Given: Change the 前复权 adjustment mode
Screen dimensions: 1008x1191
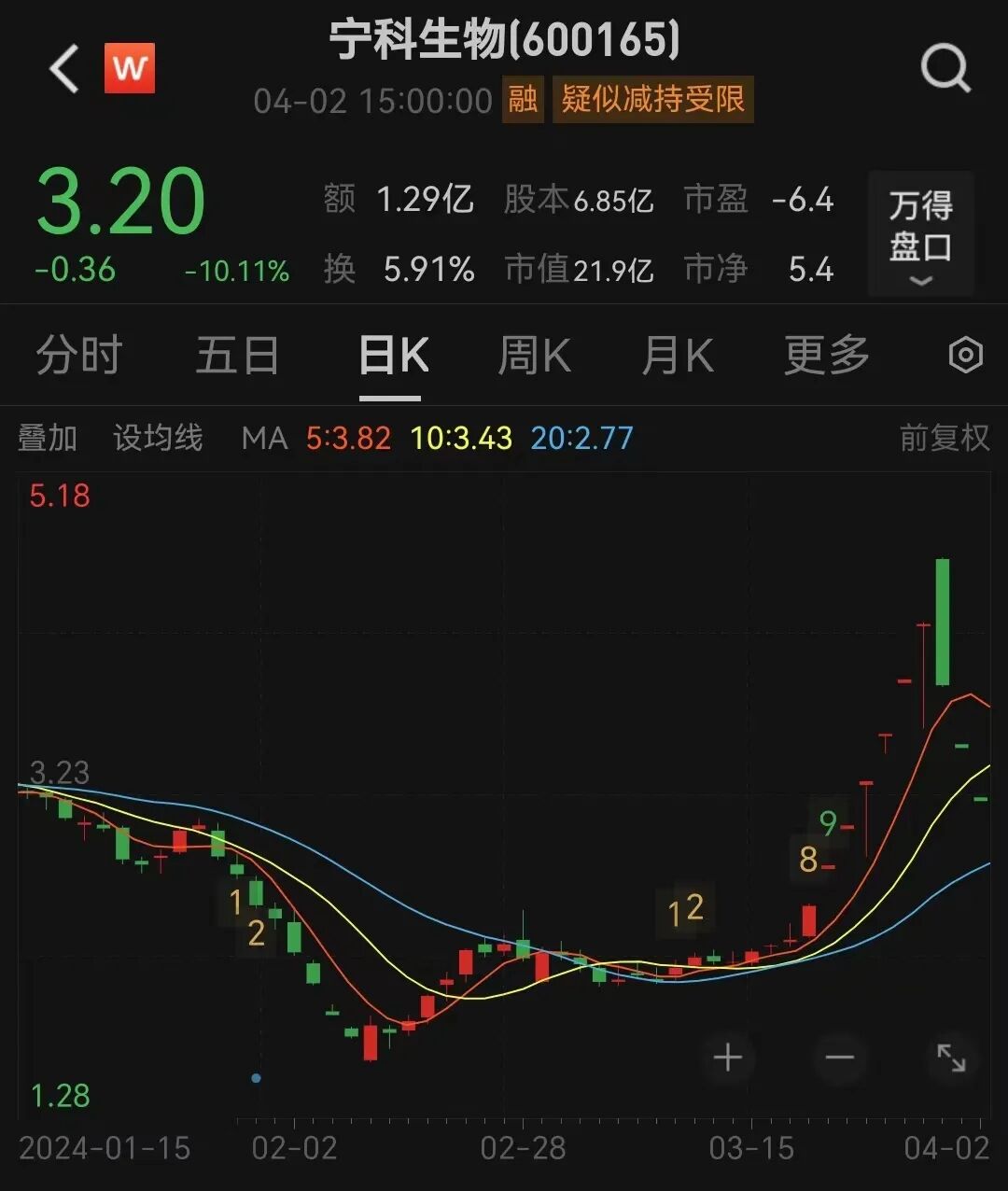Looking at the screenshot, I should pyautogui.click(x=944, y=438).
